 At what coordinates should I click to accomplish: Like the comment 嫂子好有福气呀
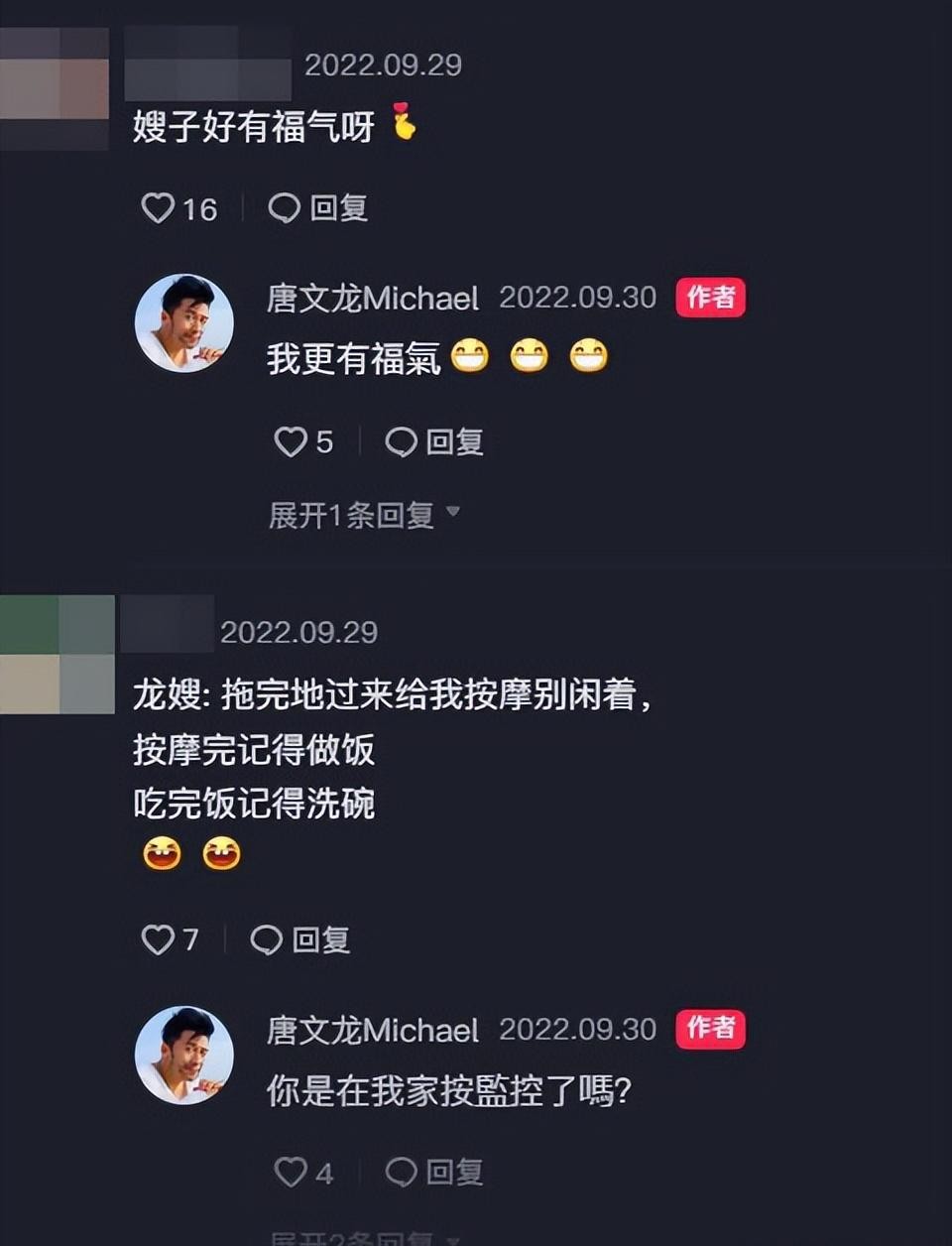click(158, 208)
